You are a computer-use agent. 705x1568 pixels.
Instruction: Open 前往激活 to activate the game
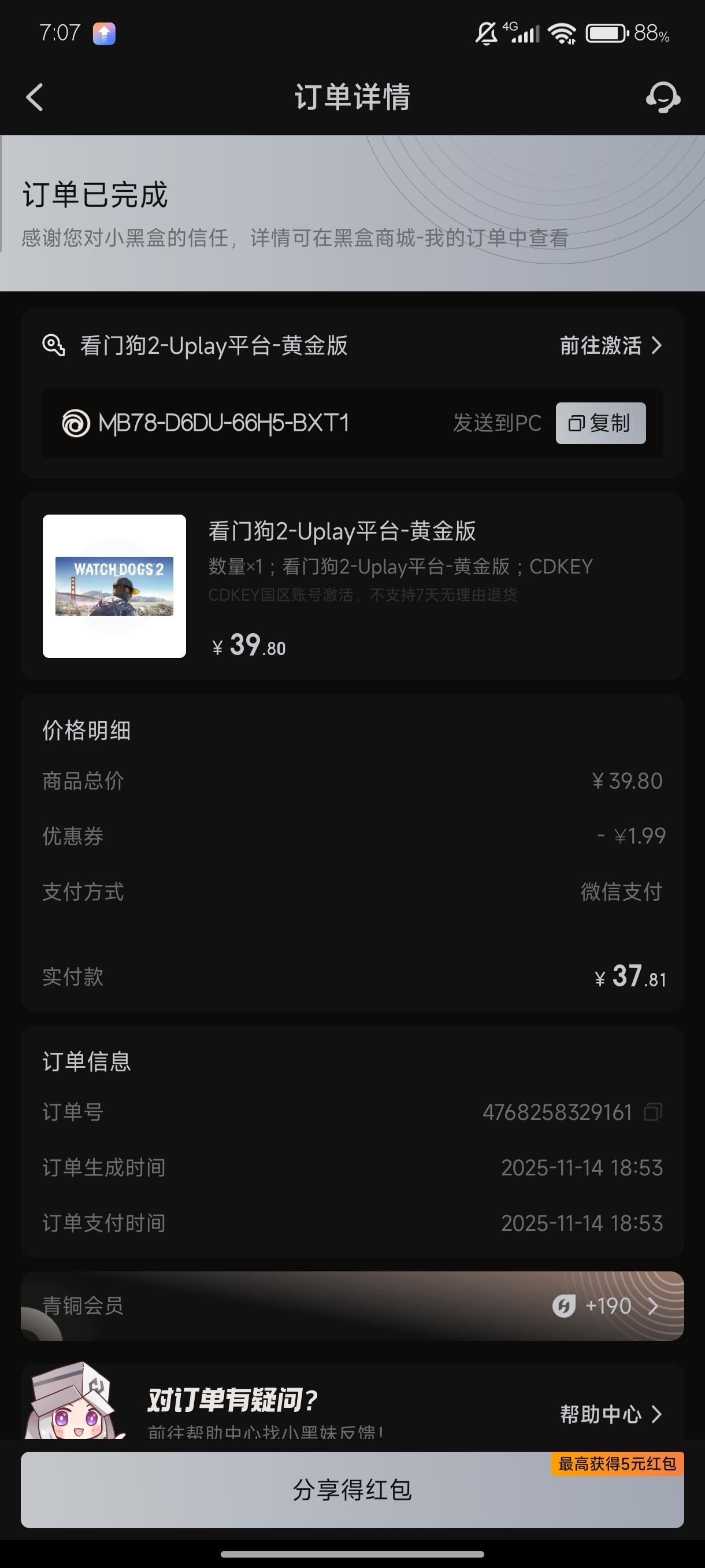610,346
